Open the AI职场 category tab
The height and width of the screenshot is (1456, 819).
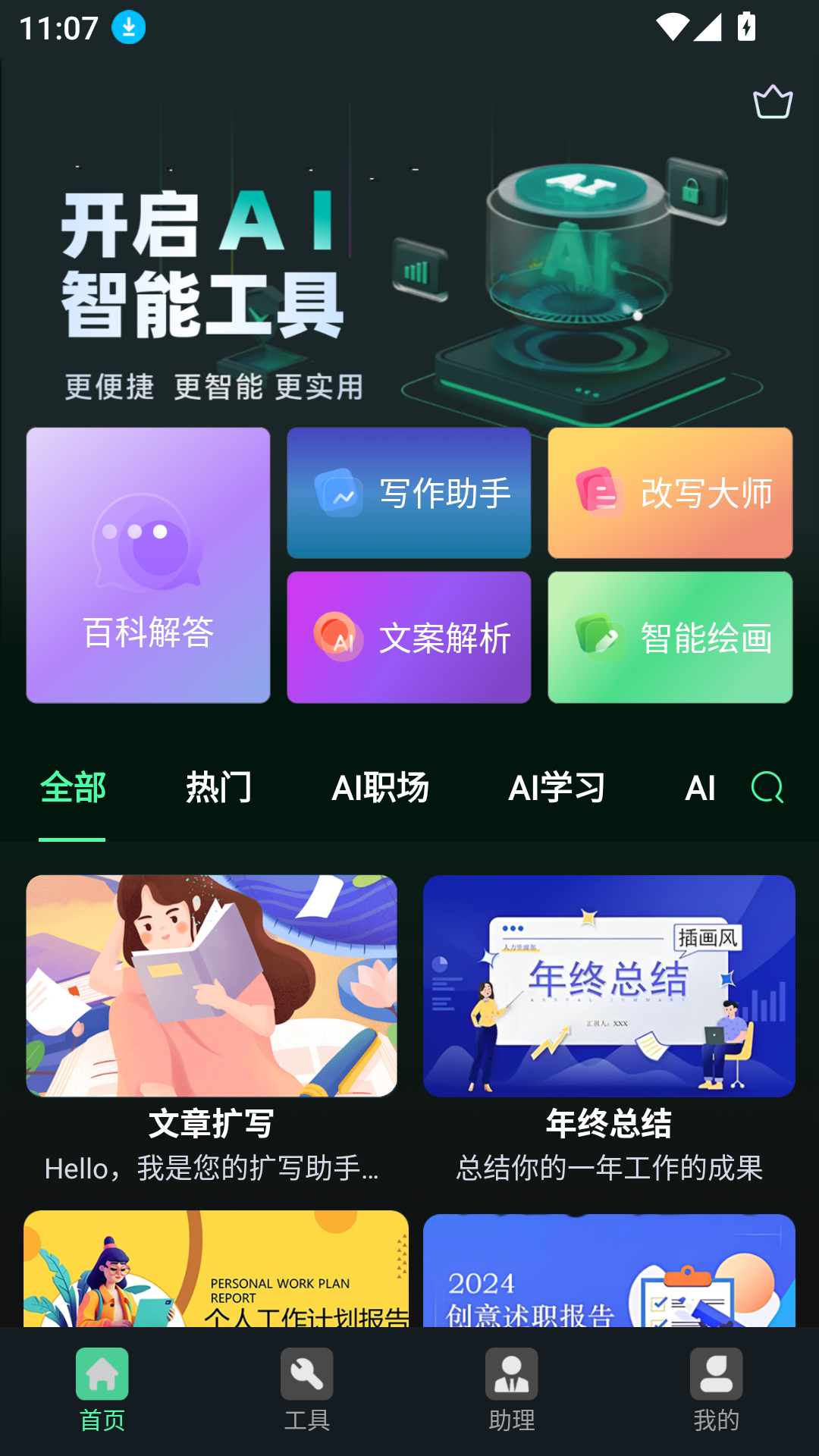pyautogui.click(x=382, y=788)
